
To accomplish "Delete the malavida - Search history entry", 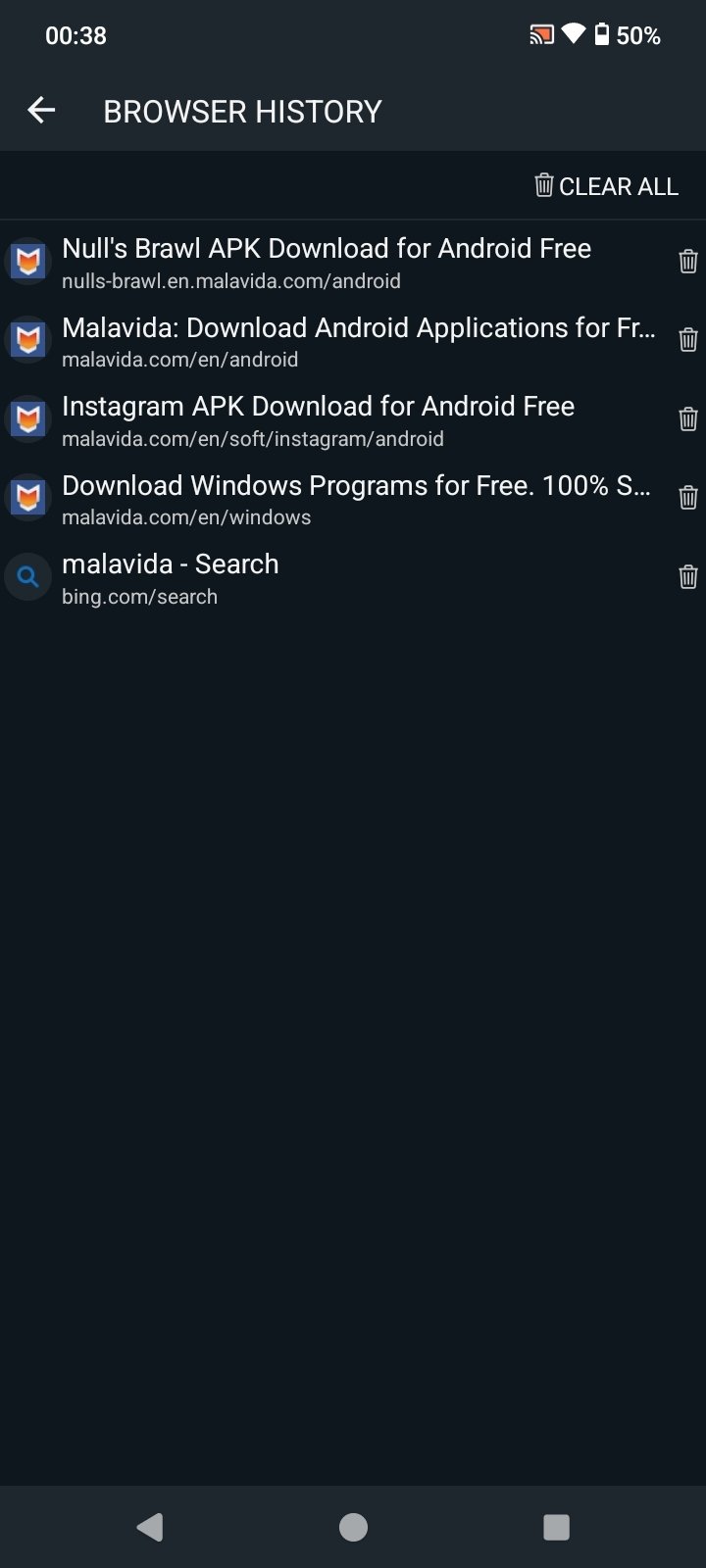I will (x=688, y=577).
